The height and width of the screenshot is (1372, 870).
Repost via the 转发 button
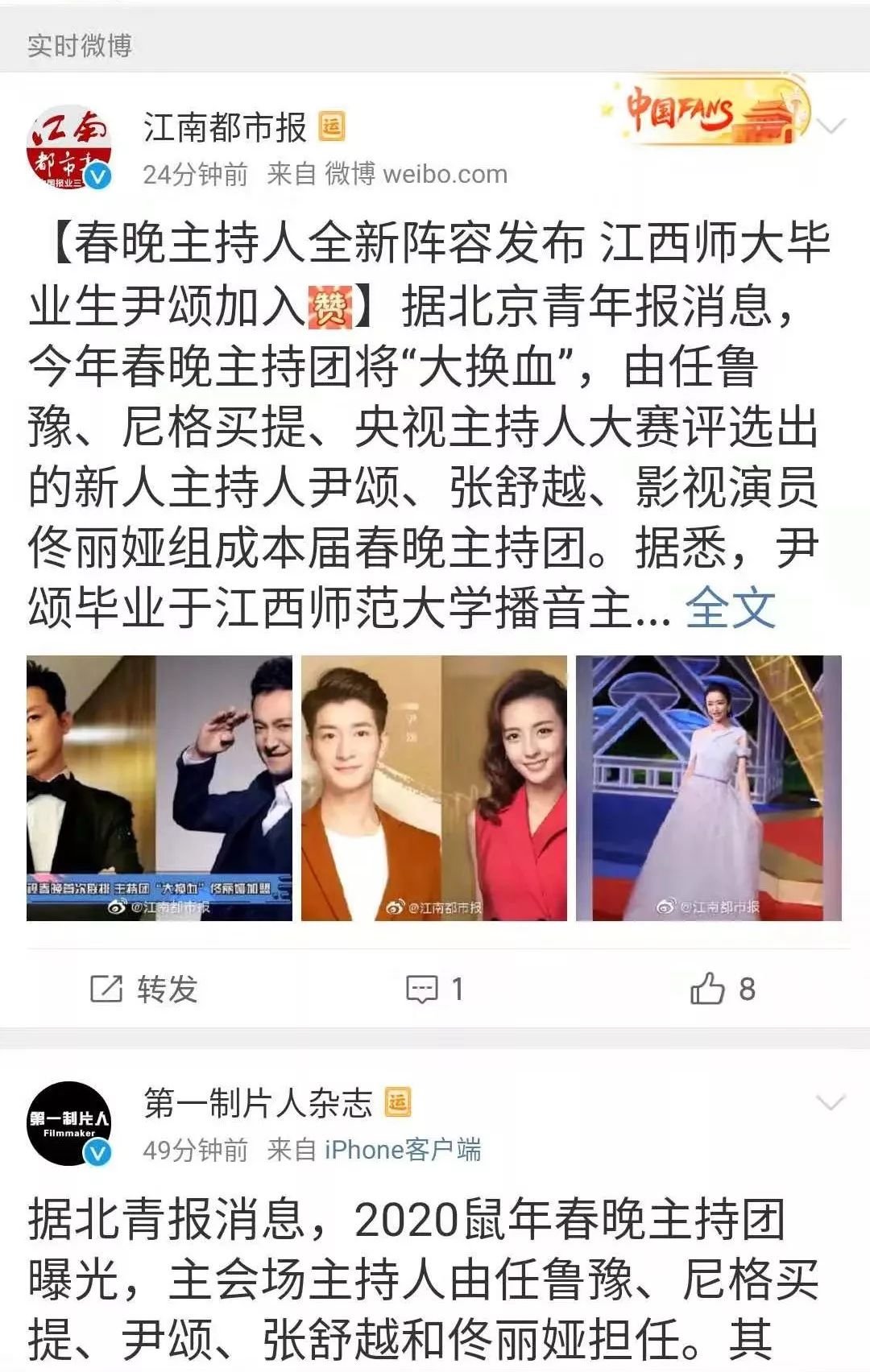(144, 989)
